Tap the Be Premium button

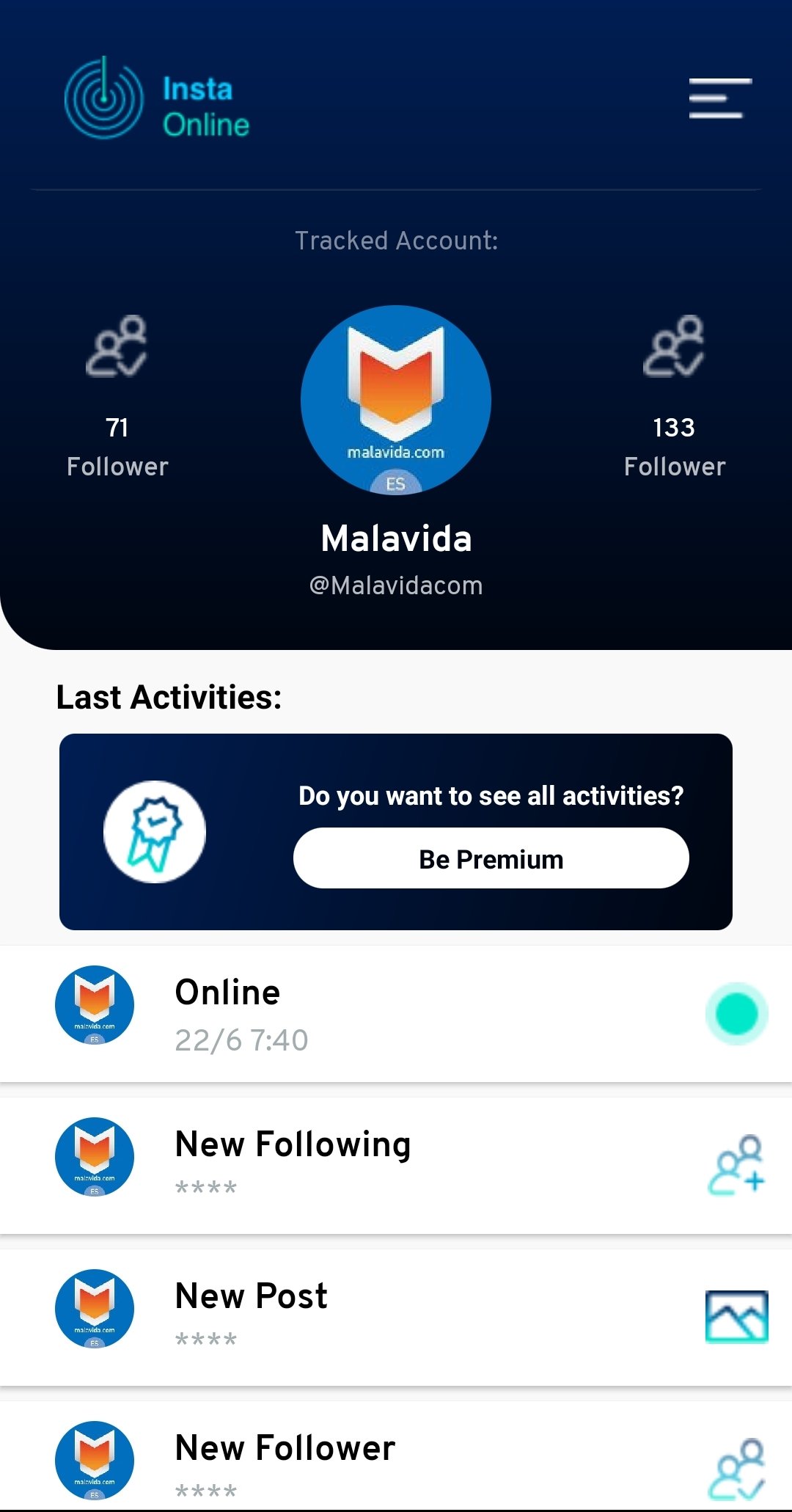491,858
